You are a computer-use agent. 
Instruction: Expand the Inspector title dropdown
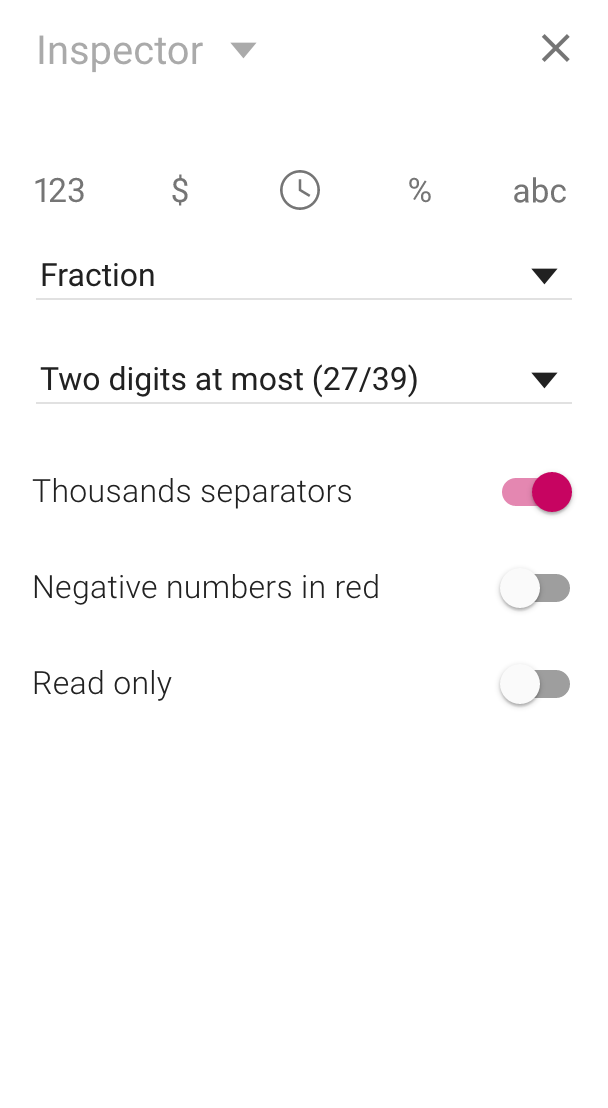tap(243, 50)
